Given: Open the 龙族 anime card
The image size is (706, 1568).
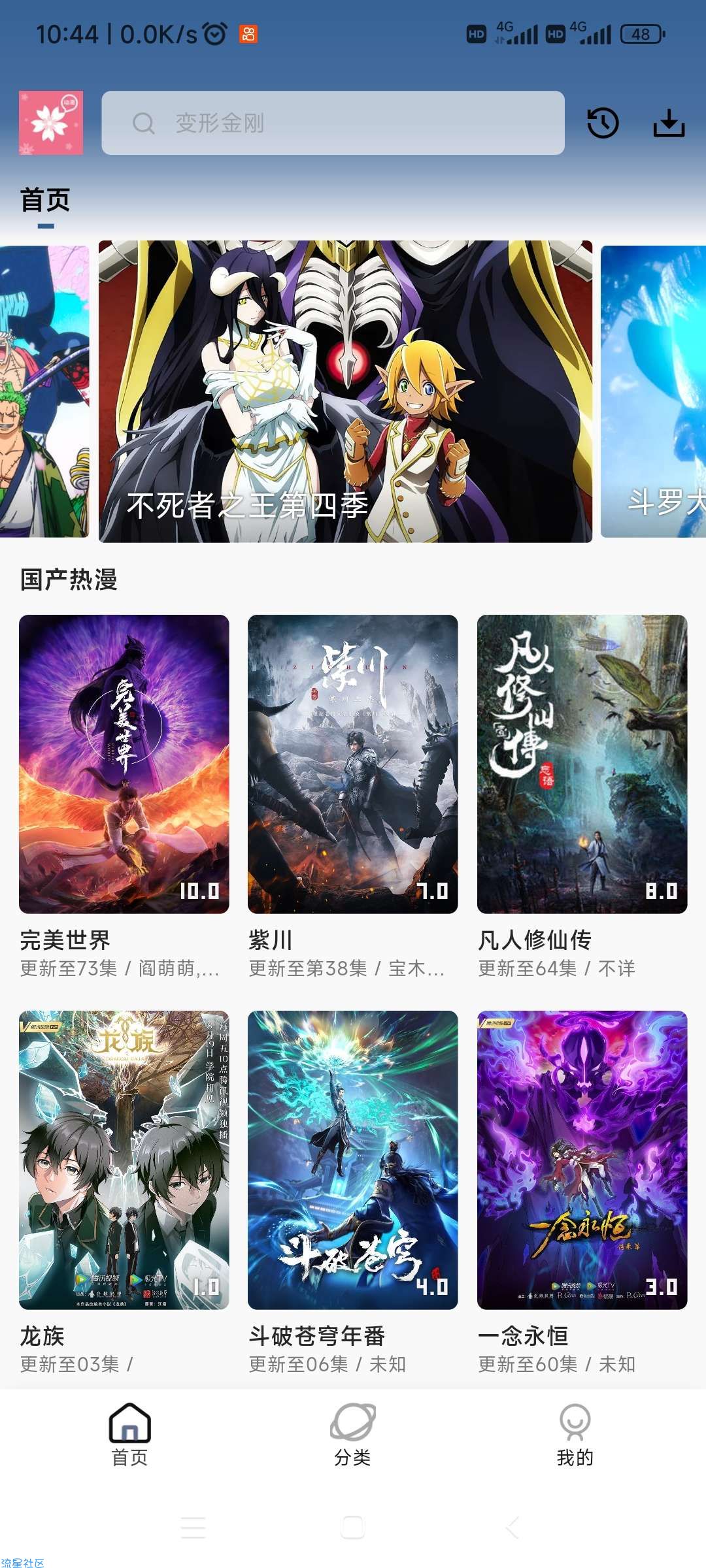Looking at the screenshot, I should pyautogui.click(x=124, y=1160).
